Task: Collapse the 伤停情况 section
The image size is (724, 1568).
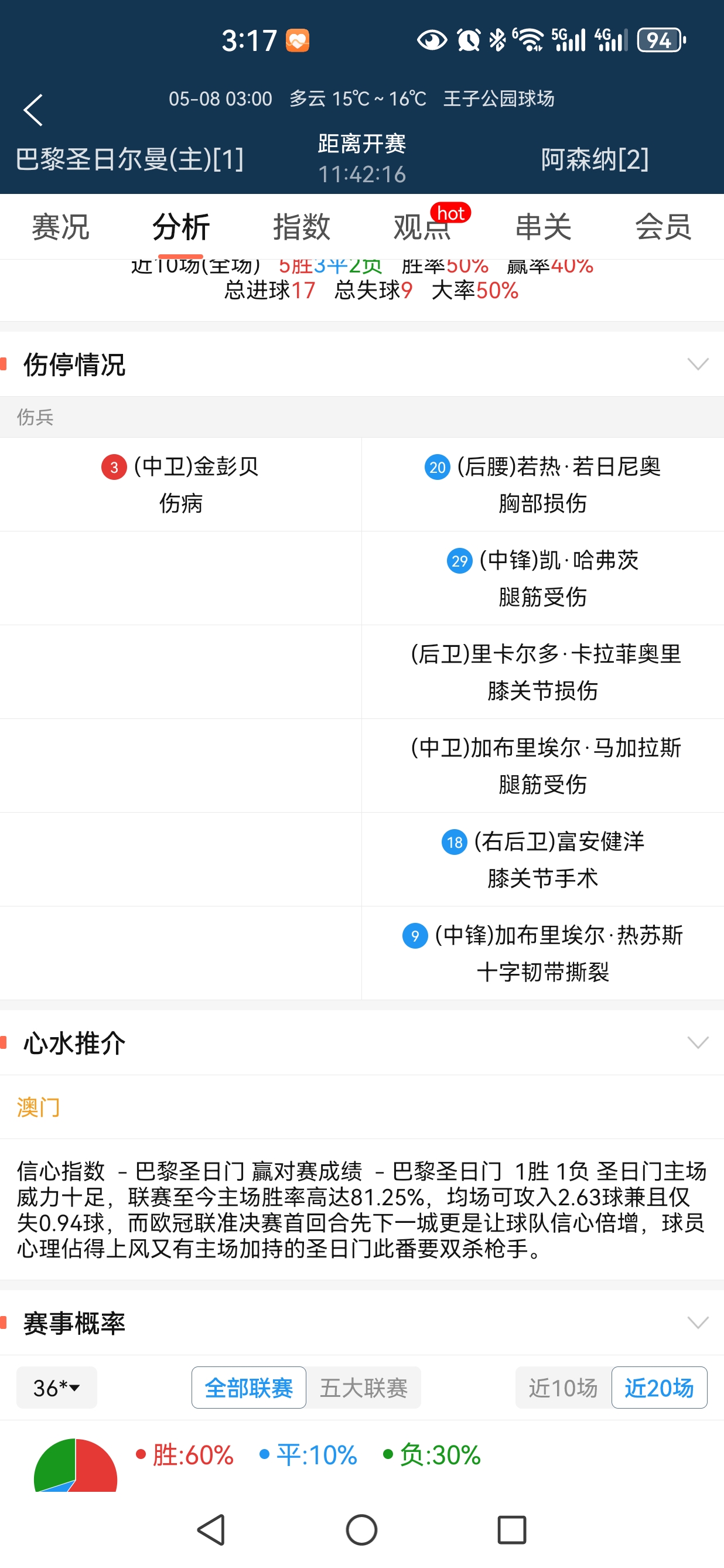Action: pyautogui.click(x=698, y=364)
